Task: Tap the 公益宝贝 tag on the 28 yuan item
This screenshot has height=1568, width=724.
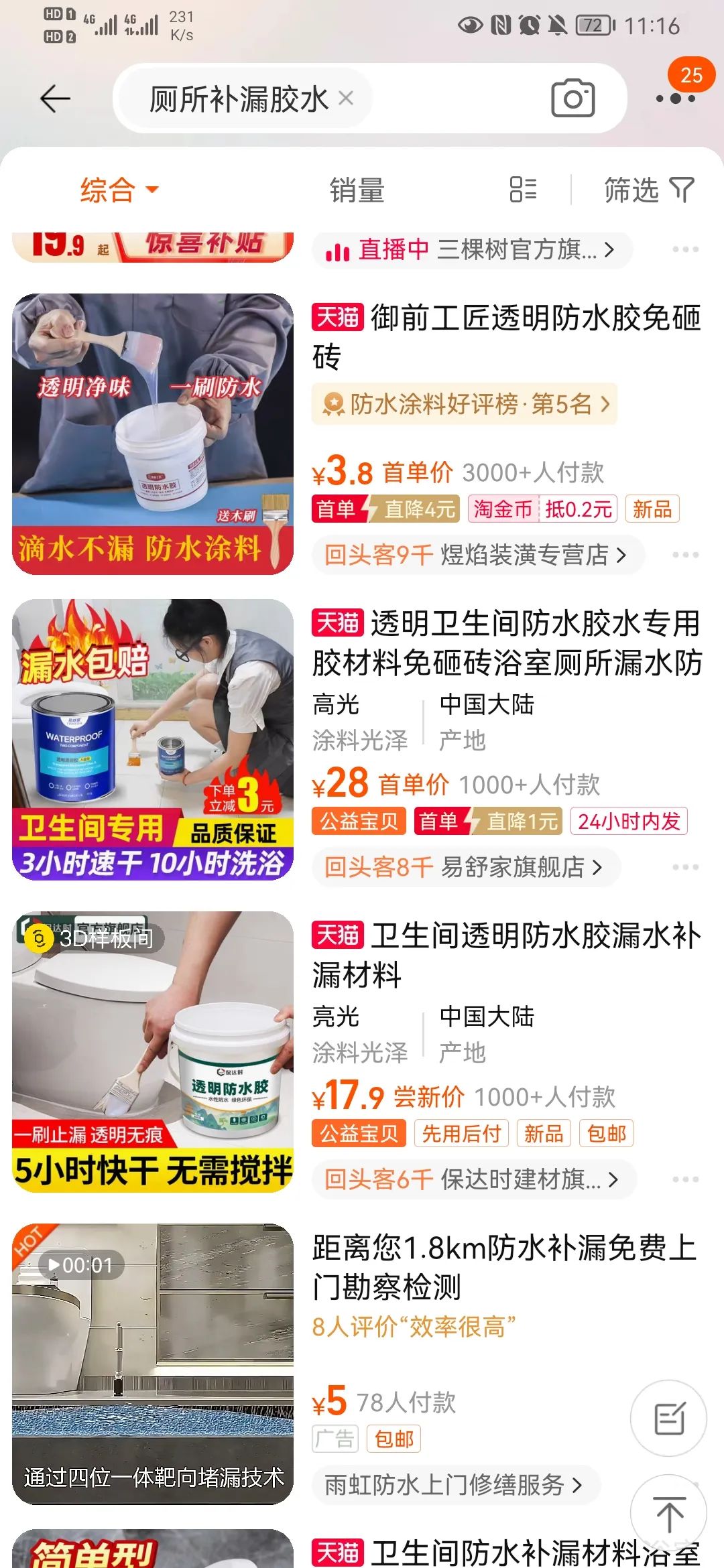Action: click(x=357, y=820)
